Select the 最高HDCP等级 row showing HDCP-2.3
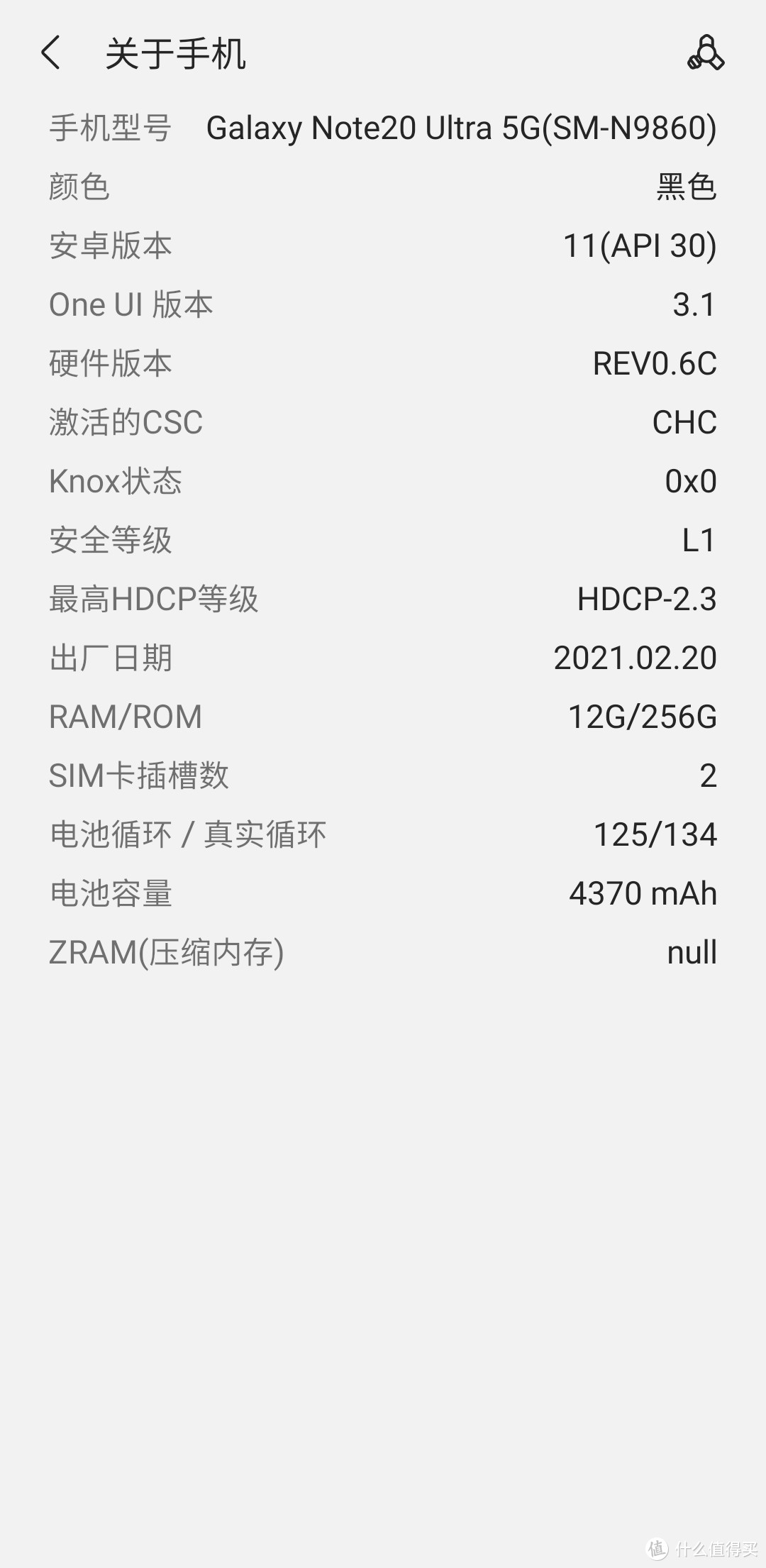Screen dimensions: 766x1568 (x=383, y=600)
